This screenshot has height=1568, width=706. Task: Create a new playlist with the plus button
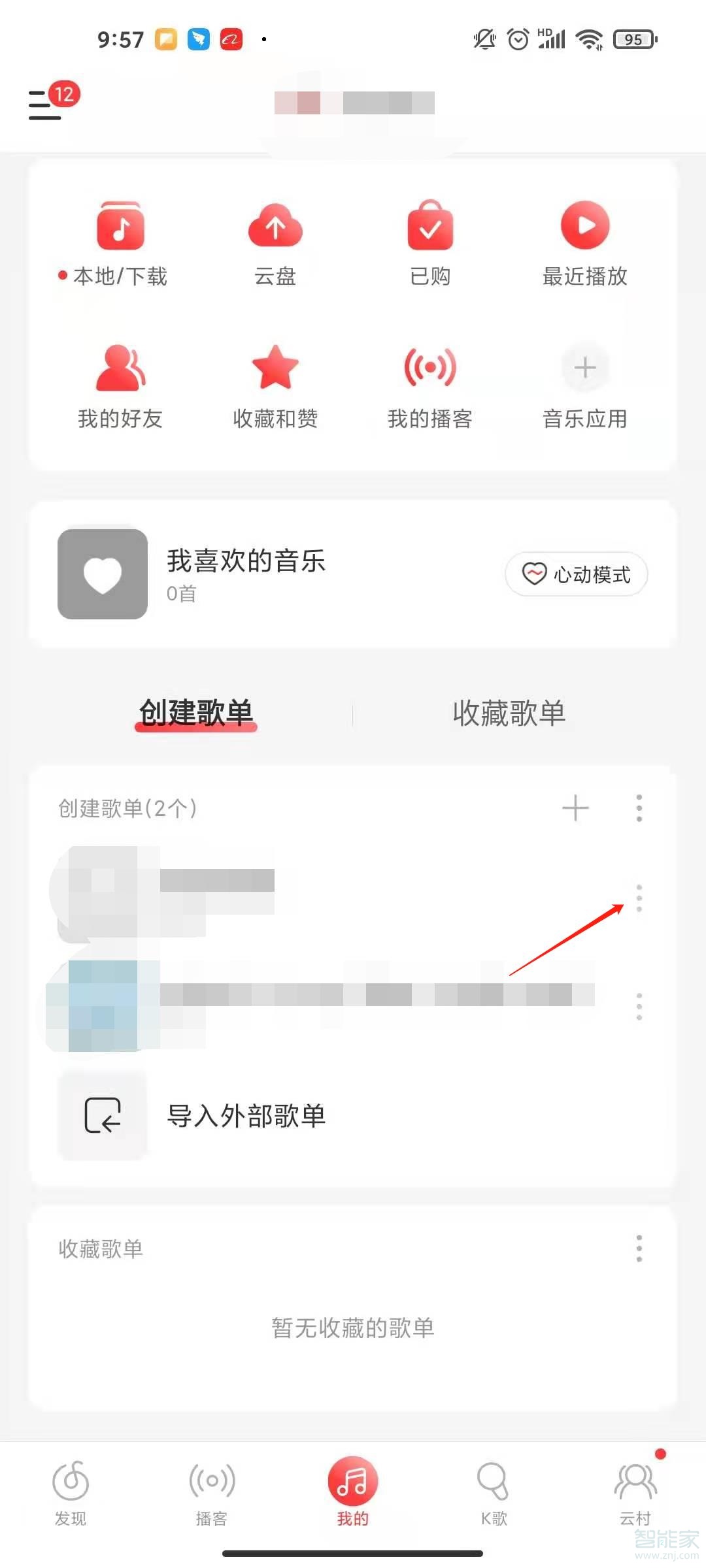[575, 808]
